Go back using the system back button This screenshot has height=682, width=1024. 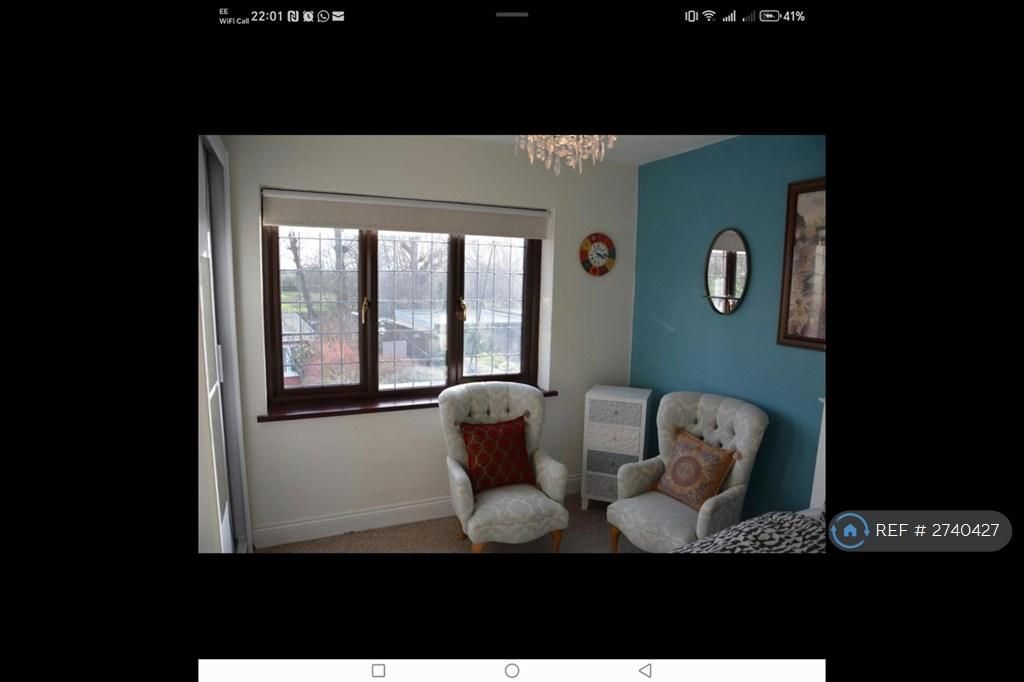645,671
